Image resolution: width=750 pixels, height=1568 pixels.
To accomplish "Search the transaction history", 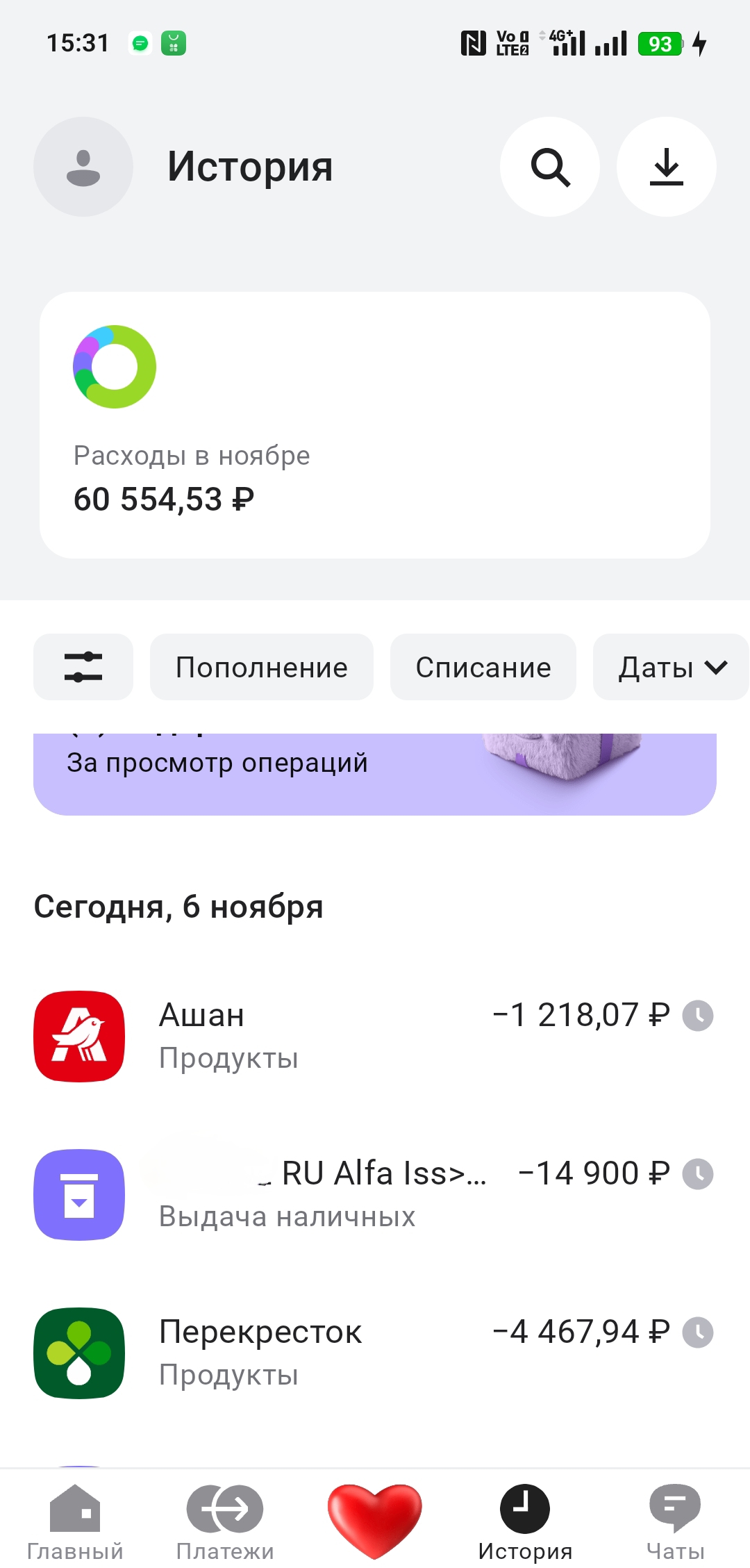I will [550, 167].
